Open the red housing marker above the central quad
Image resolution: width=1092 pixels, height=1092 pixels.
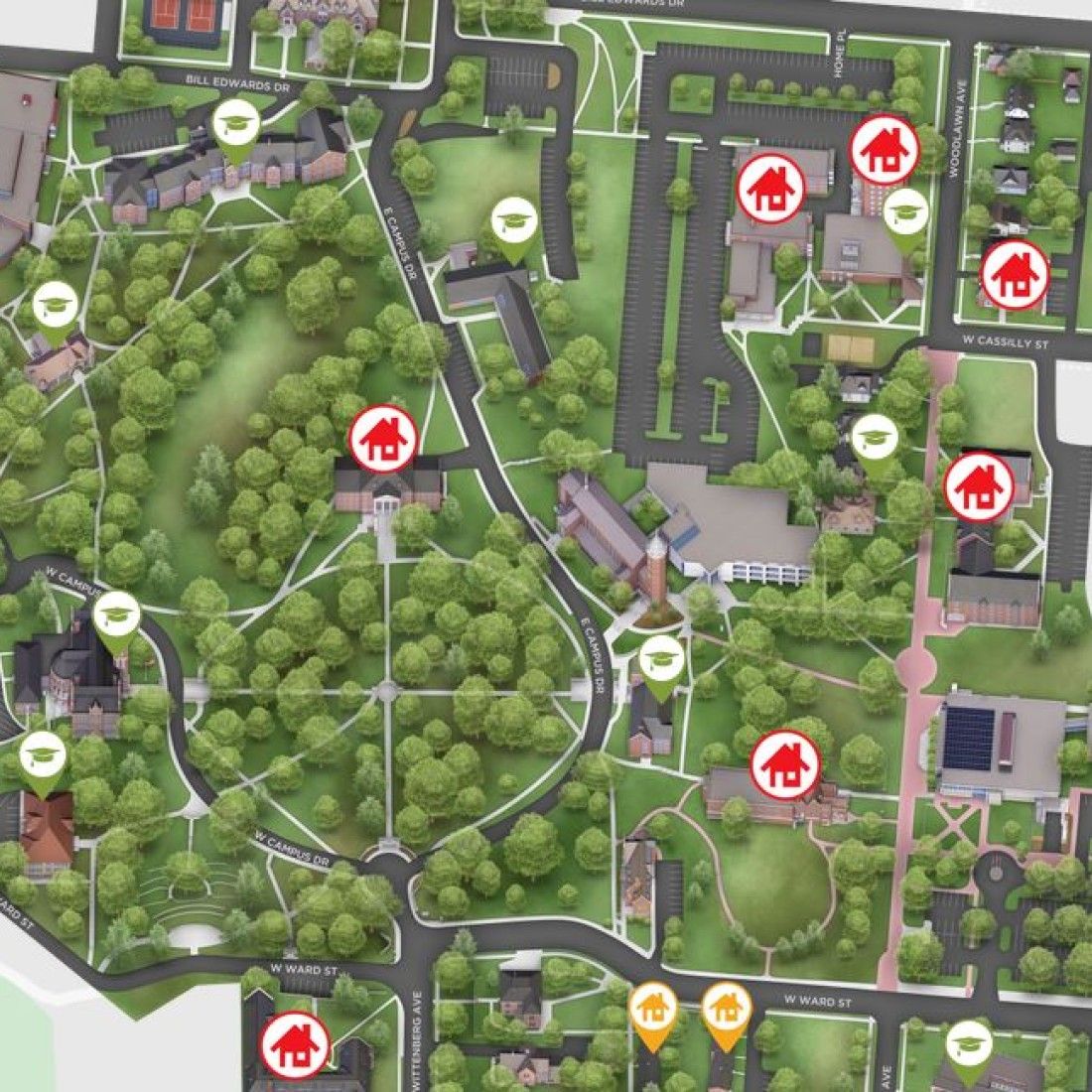(x=384, y=437)
